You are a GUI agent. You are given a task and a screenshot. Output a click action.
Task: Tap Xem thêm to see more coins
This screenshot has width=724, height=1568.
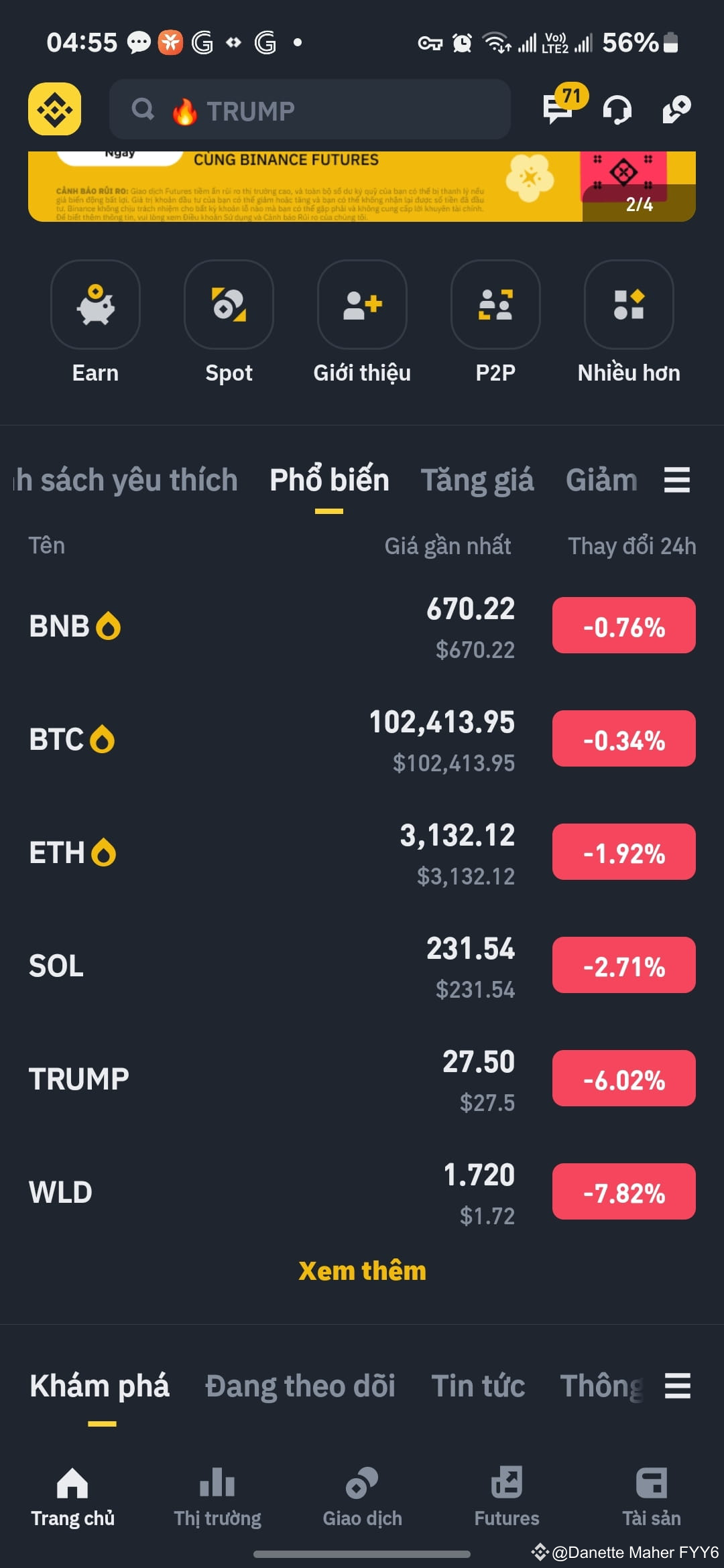click(x=362, y=1270)
